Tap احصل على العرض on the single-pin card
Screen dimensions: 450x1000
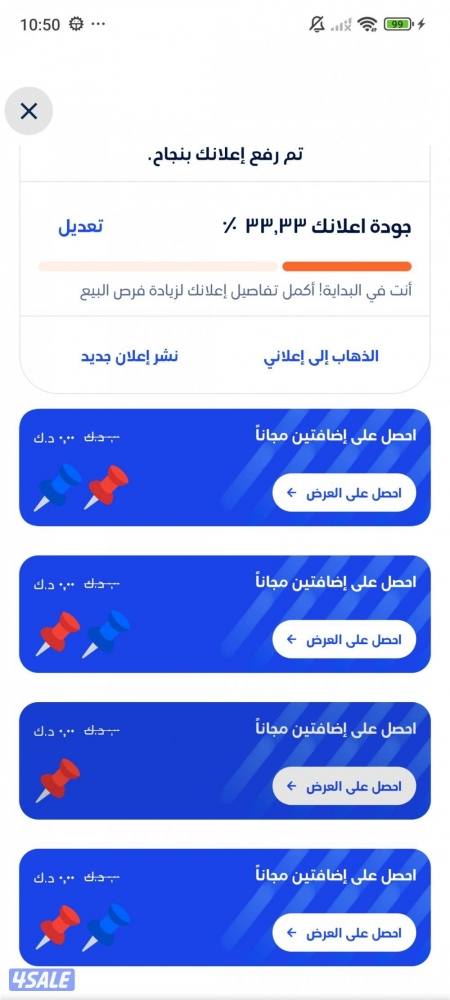(344, 786)
